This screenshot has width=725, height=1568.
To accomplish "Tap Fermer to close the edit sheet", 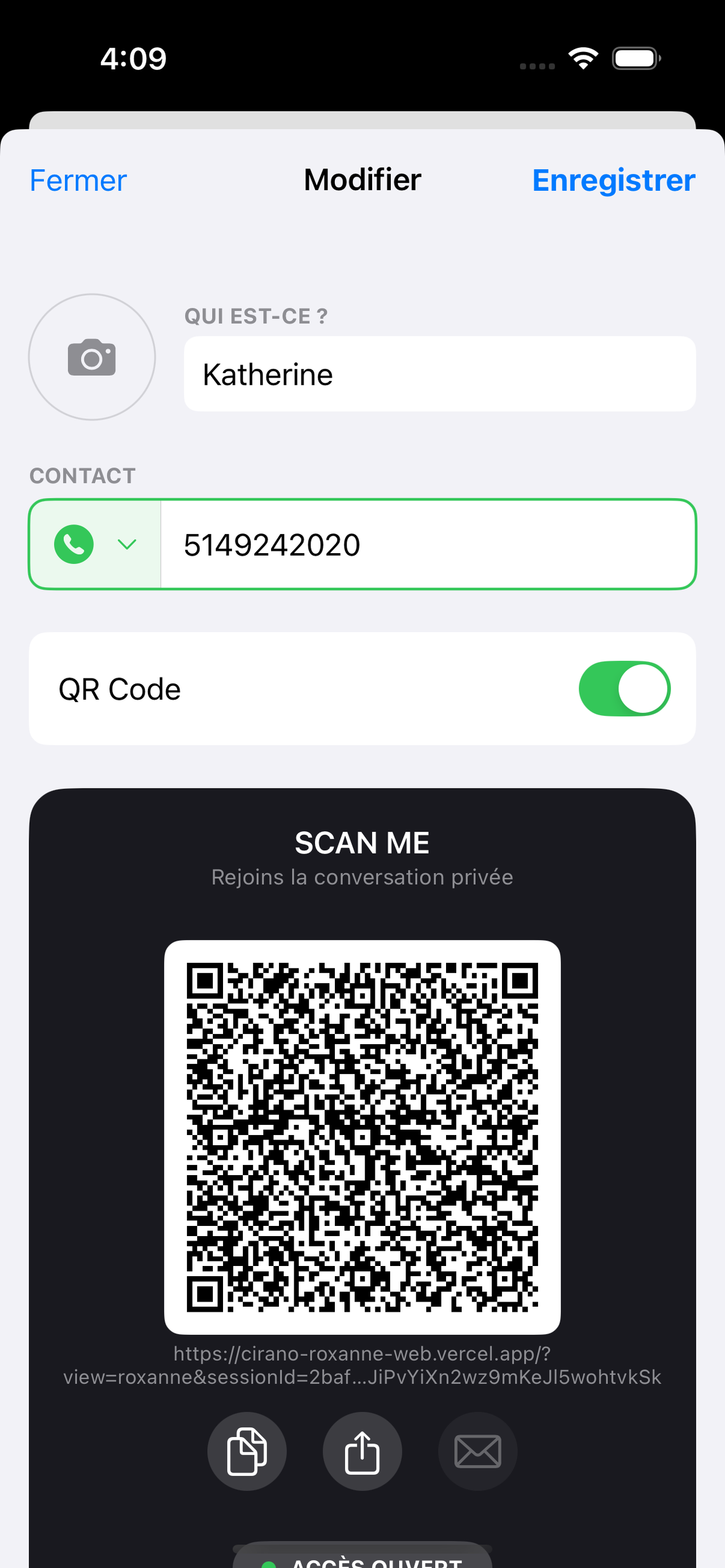I will click(78, 181).
